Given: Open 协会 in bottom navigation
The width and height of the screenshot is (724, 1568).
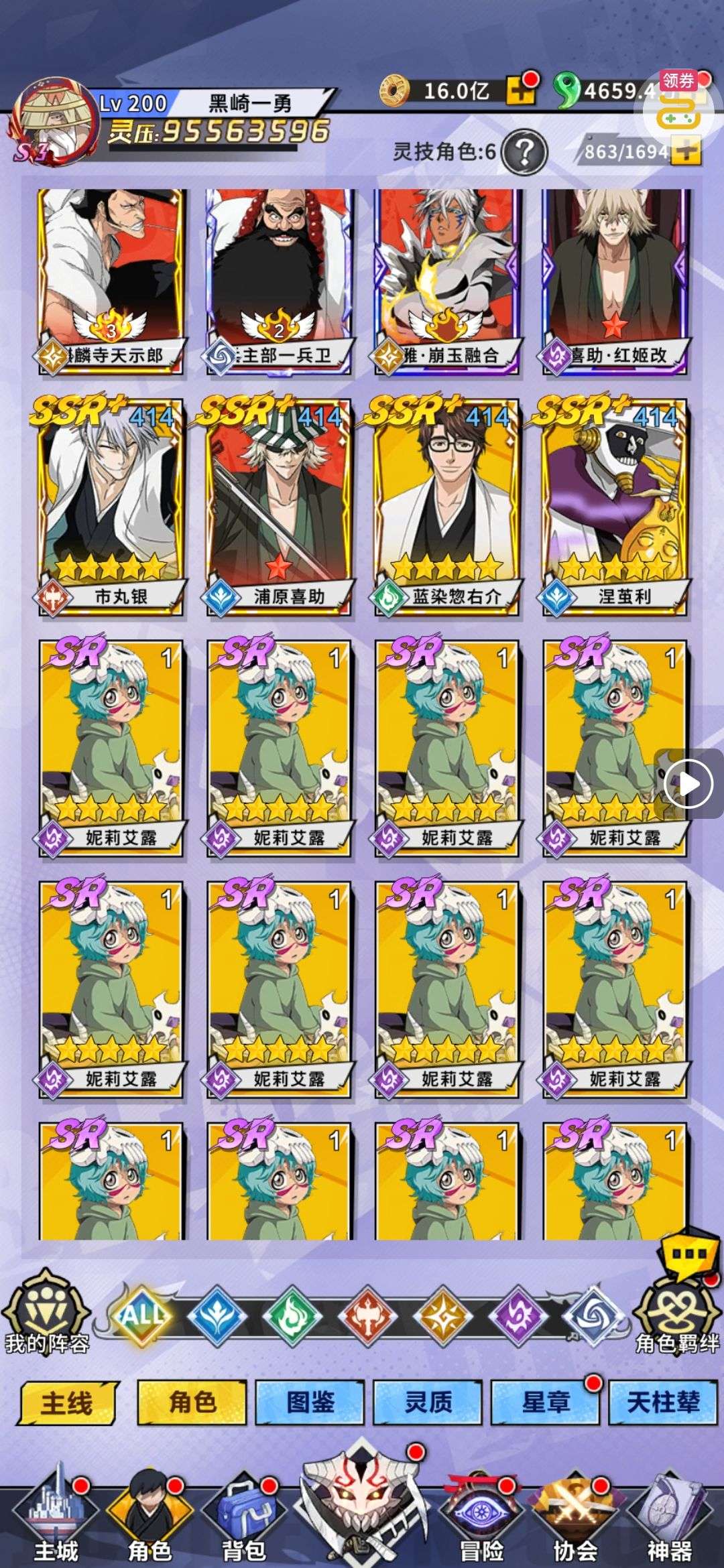Looking at the screenshot, I should 575,1518.
